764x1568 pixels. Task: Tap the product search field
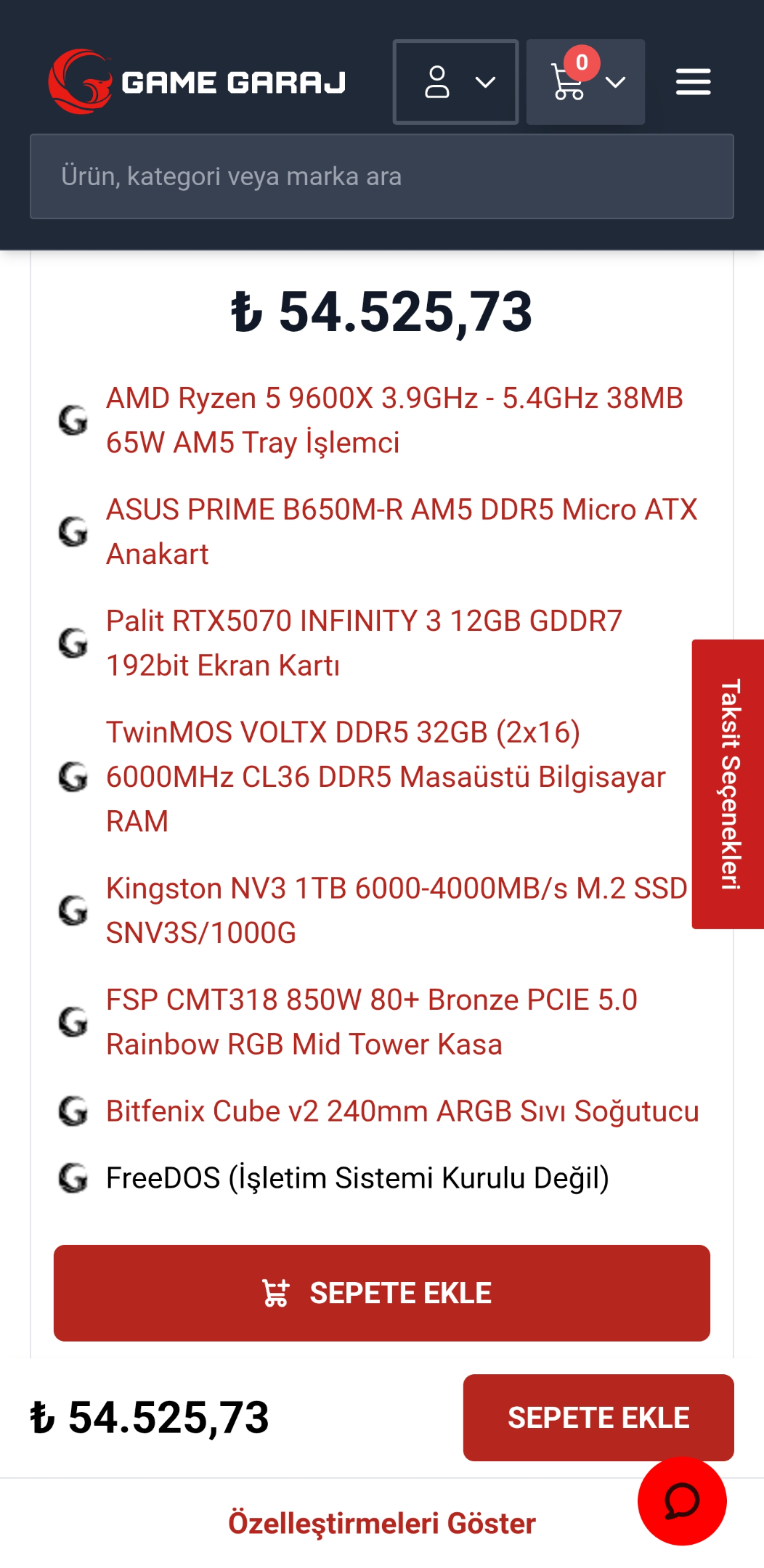coord(382,176)
